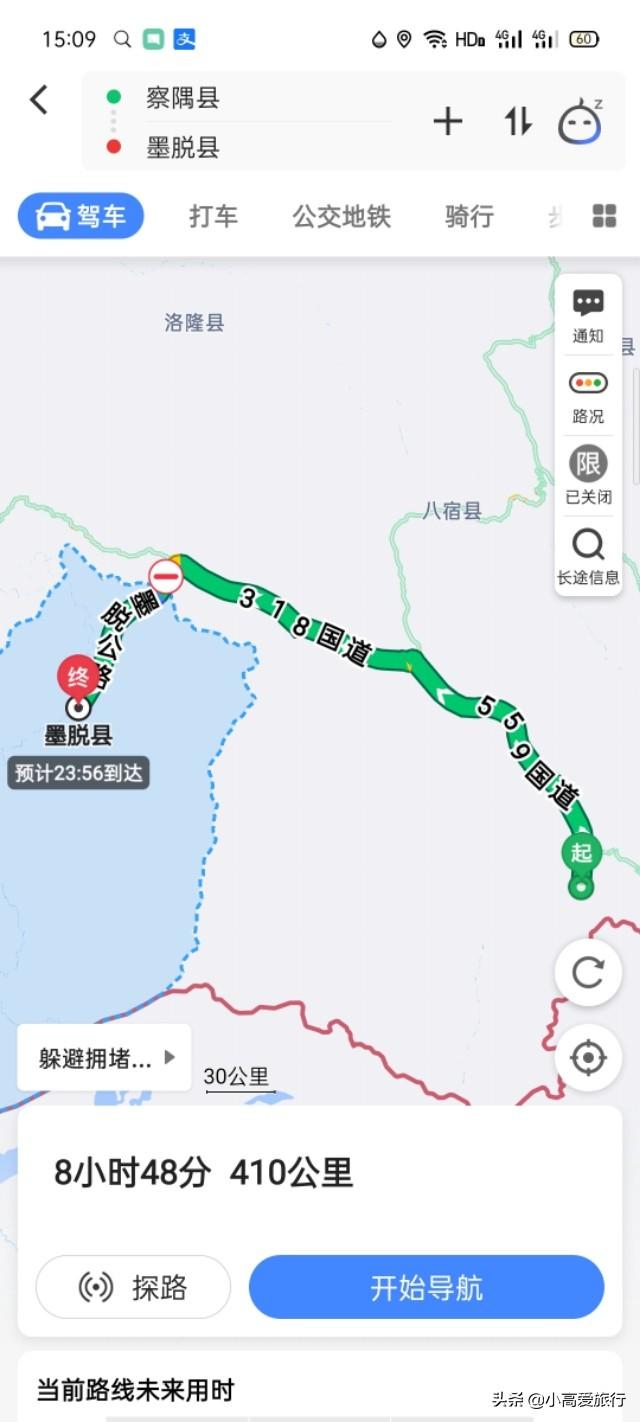Image resolution: width=640 pixels, height=1422 pixels.
Task: Expand the 躲避拥堵 route preference
Action: [105, 1058]
